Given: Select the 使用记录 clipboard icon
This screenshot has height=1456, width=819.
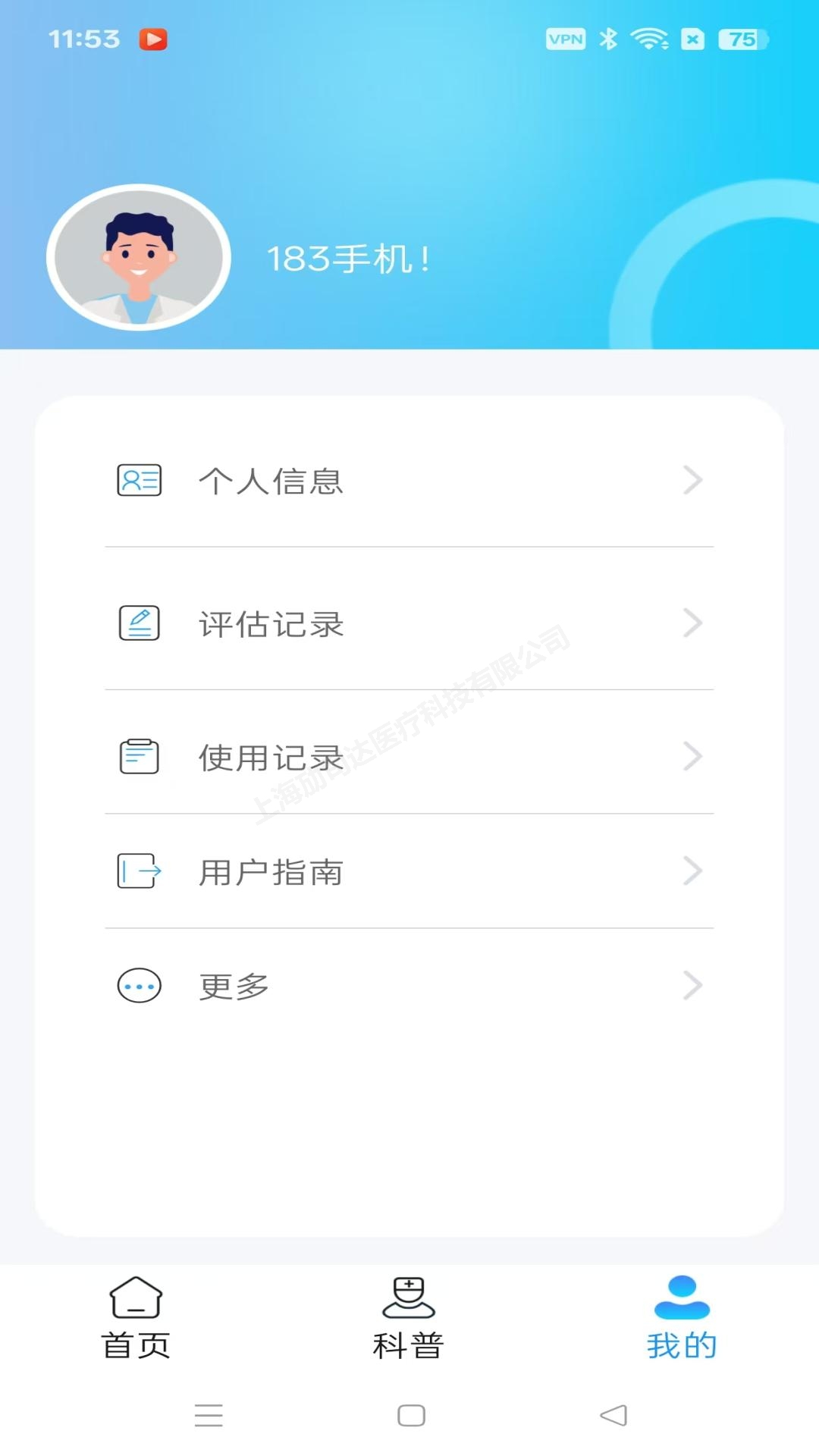Looking at the screenshot, I should pyautogui.click(x=137, y=756).
